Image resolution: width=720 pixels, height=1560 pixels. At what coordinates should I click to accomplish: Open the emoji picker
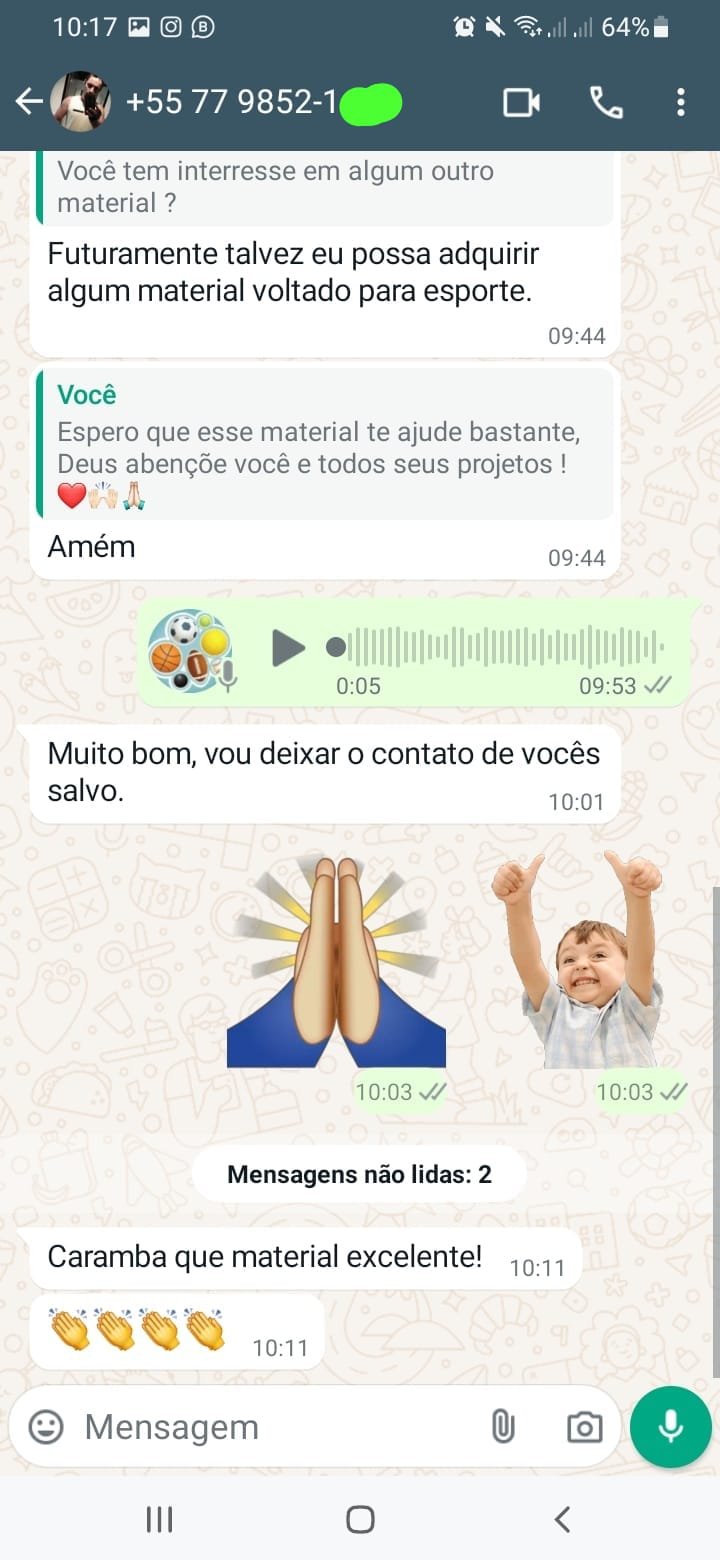[x=45, y=1427]
